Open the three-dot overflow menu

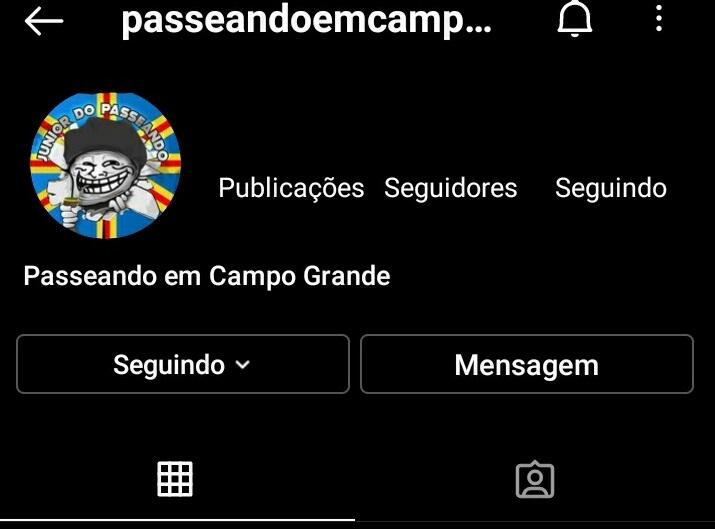point(659,19)
